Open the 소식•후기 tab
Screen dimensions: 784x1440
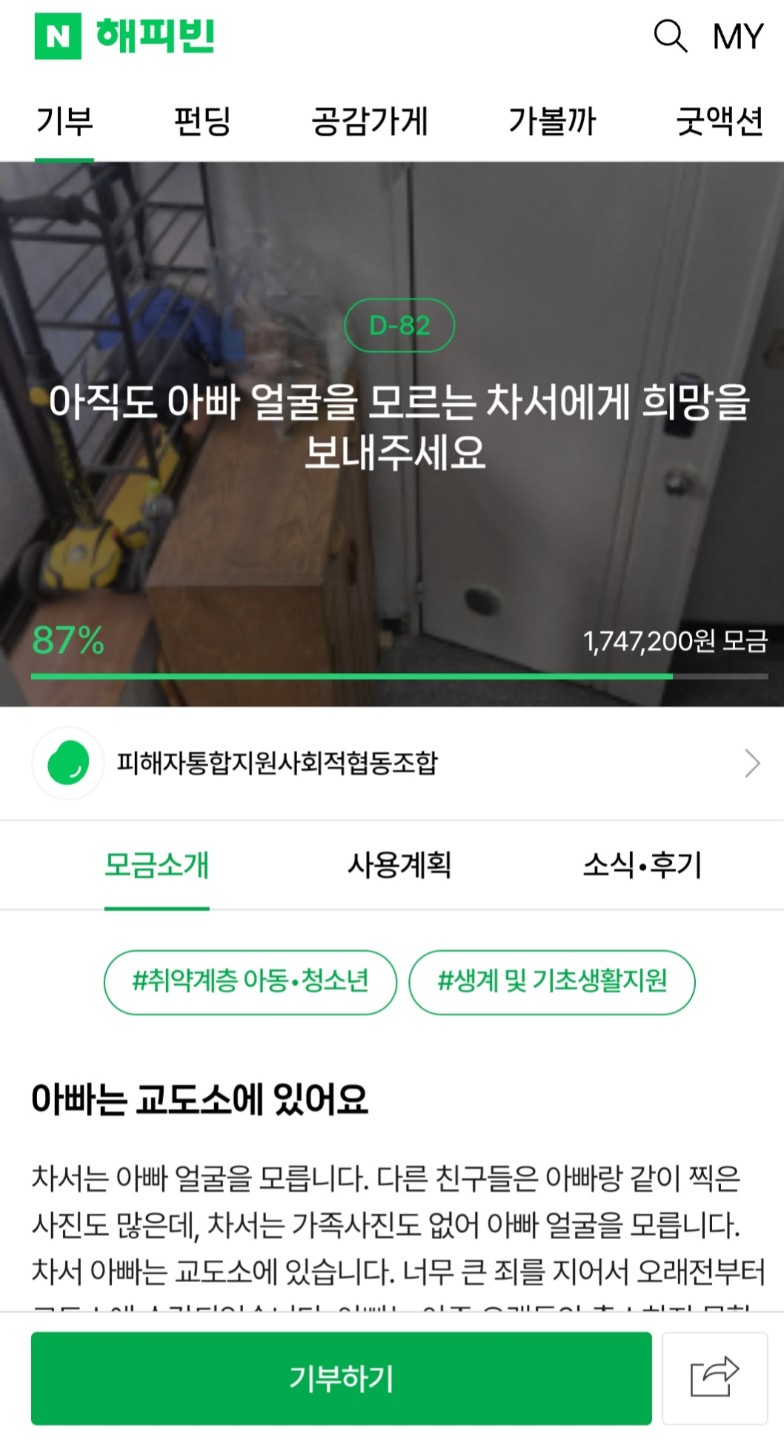click(x=642, y=865)
